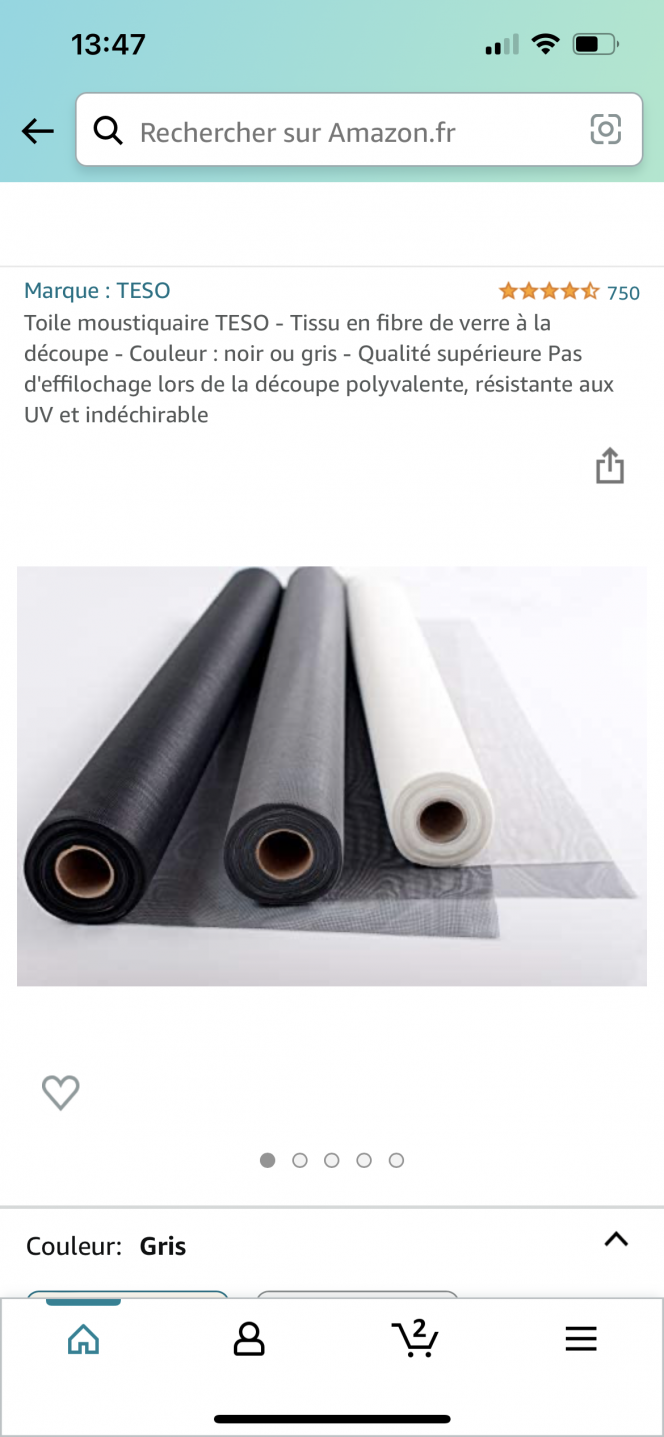
Task: Open the camera scan search icon
Action: pos(605,130)
